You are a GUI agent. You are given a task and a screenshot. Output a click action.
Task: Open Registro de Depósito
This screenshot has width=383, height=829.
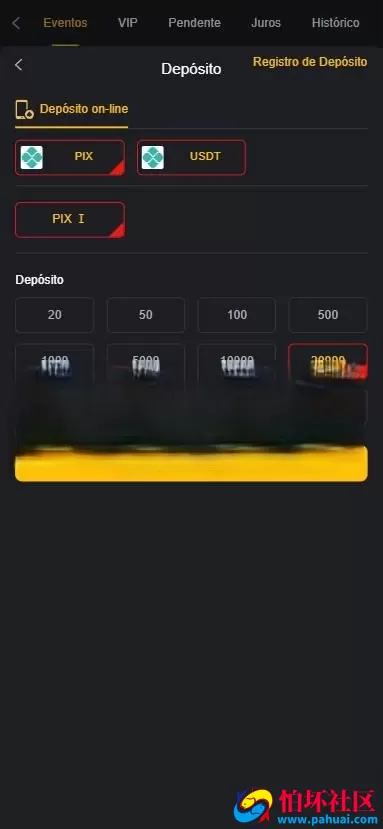tap(310, 62)
